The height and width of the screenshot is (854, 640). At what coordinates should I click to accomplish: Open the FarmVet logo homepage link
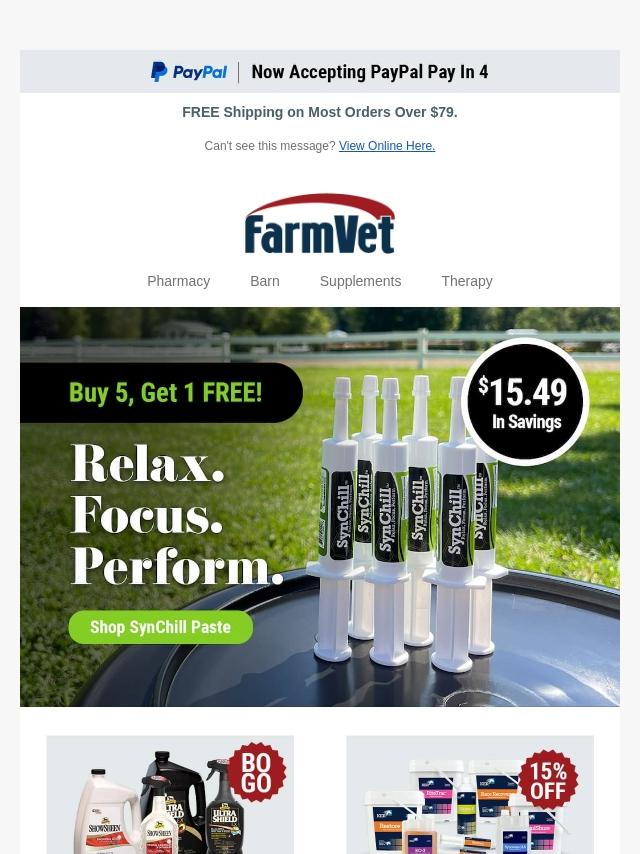click(320, 224)
